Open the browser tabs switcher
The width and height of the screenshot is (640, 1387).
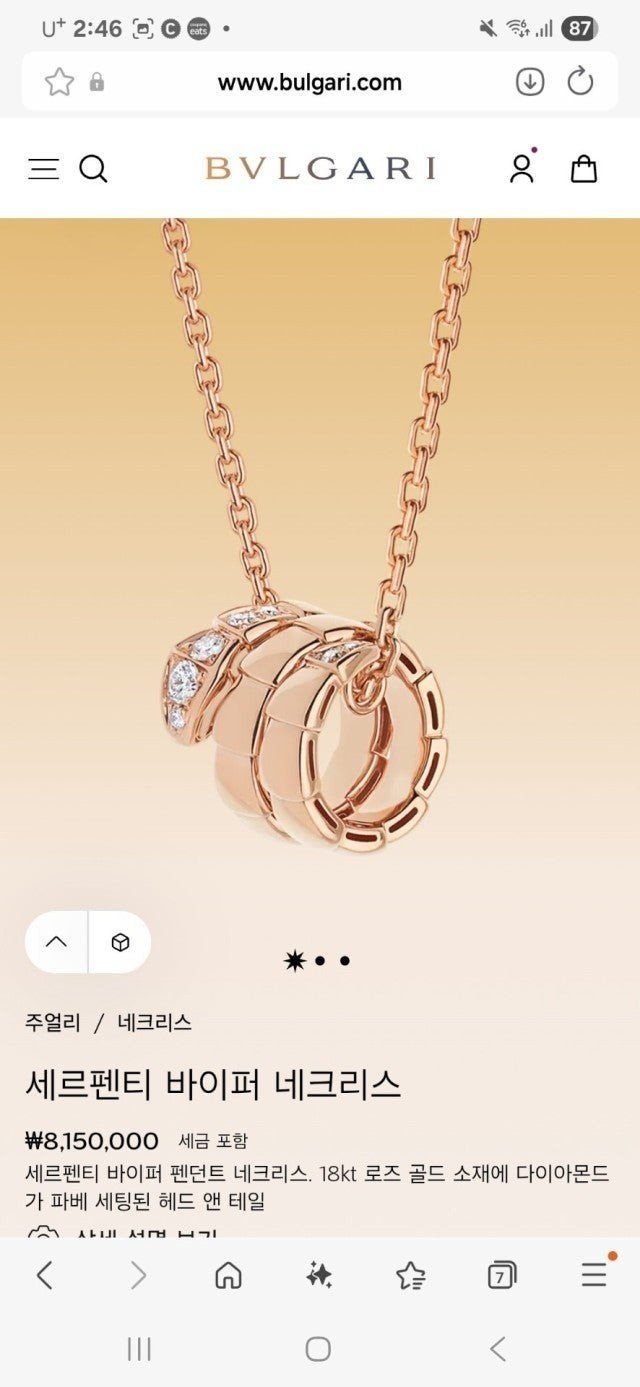coord(501,1275)
